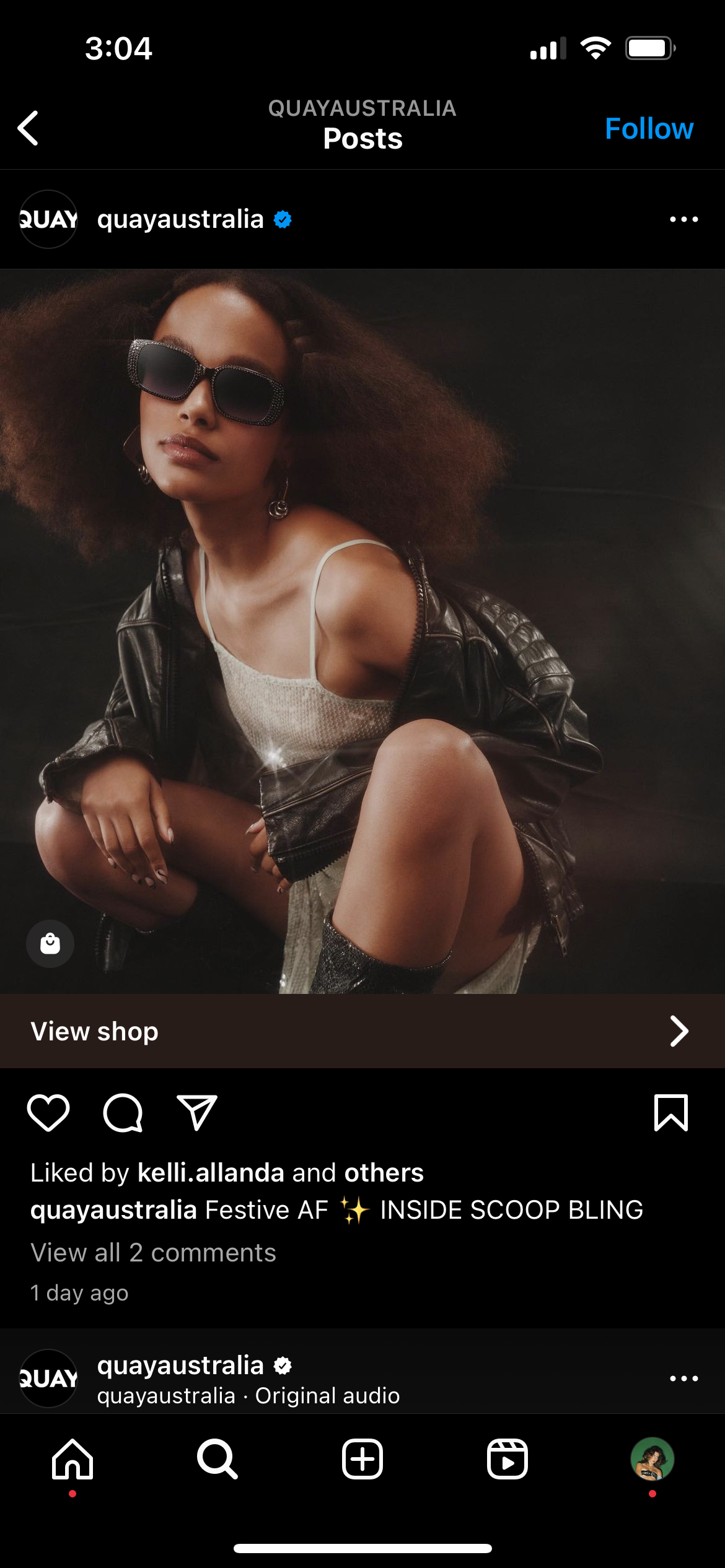
Task: Switch to the Search tab
Action: click(x=217, y=1459)
